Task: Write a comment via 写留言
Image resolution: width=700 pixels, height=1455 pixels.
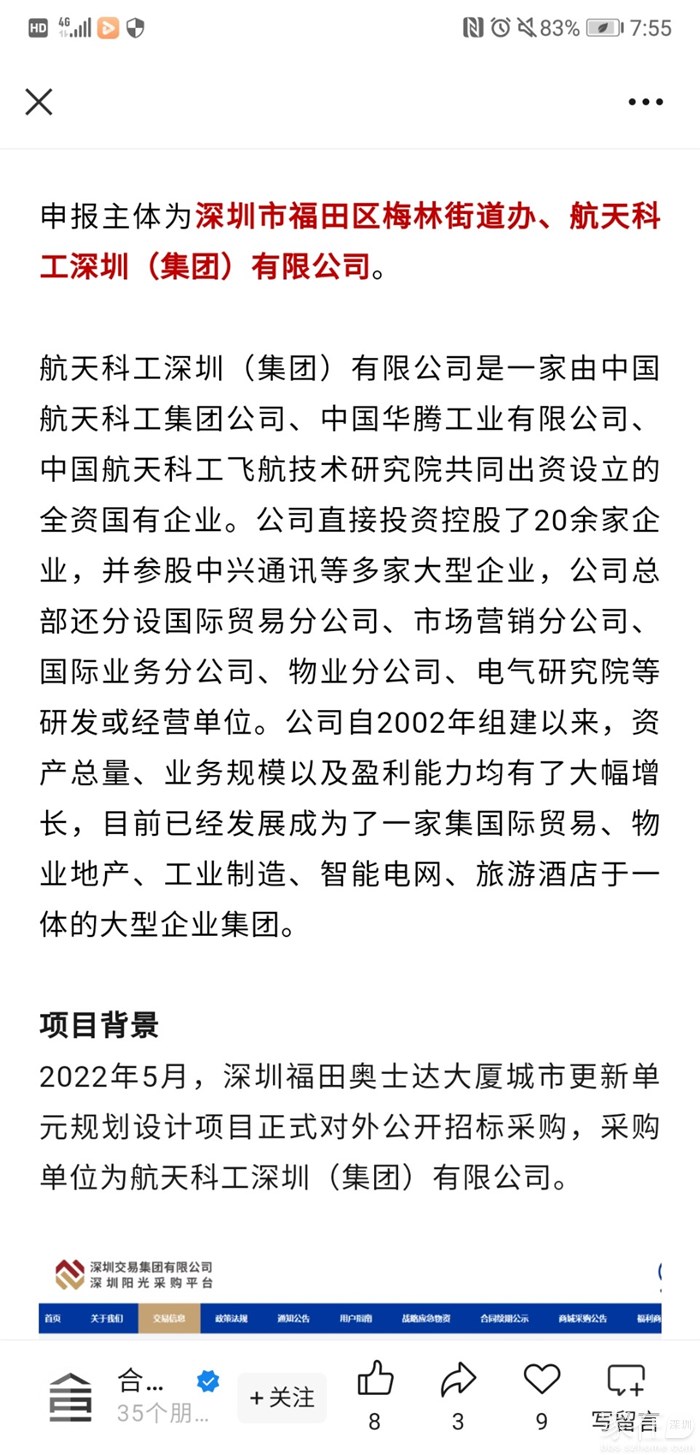Action: [x=626, y=1395]
